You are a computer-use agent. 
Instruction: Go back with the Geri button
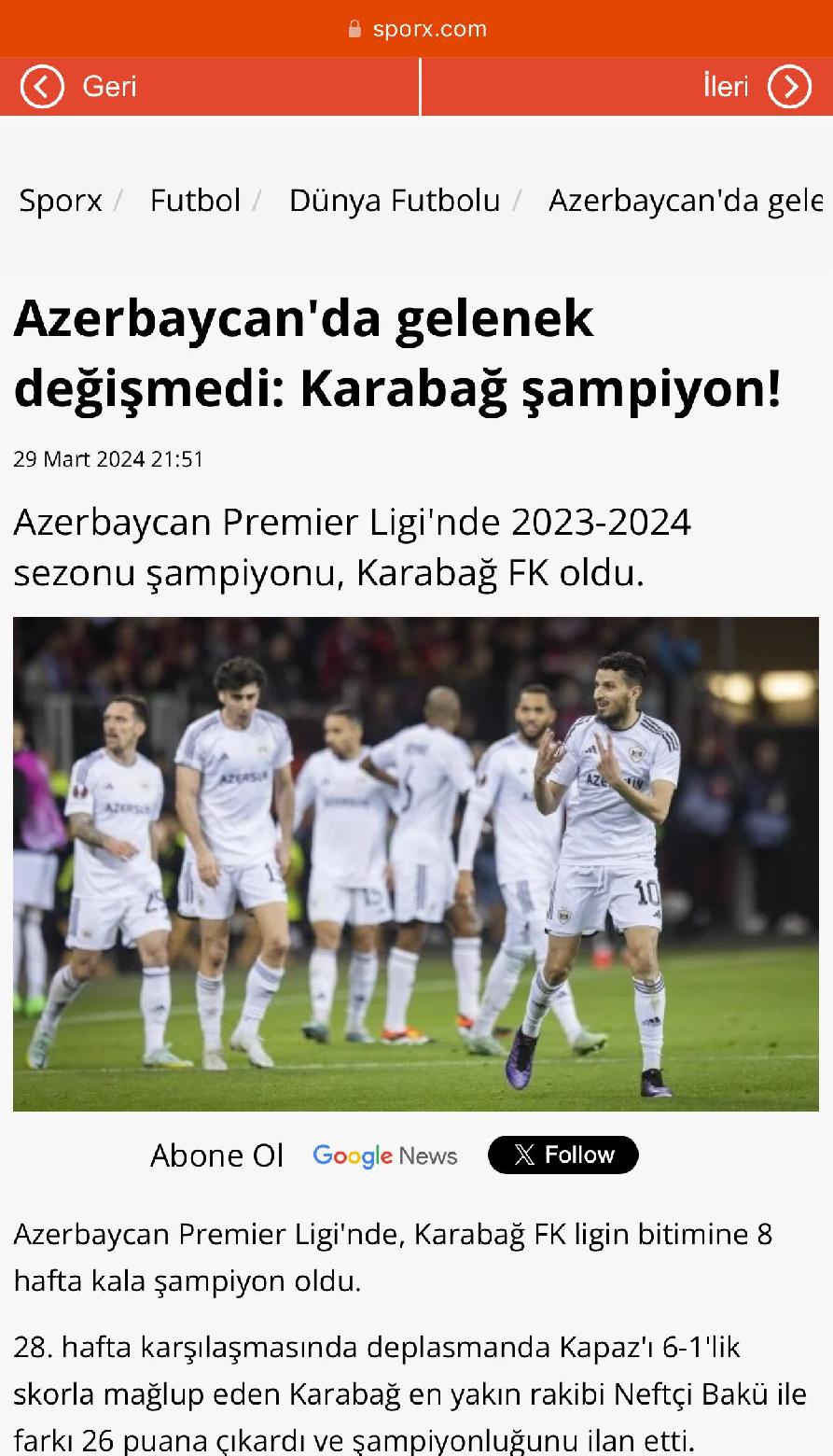pyautogui.click(x=80, y=87)
